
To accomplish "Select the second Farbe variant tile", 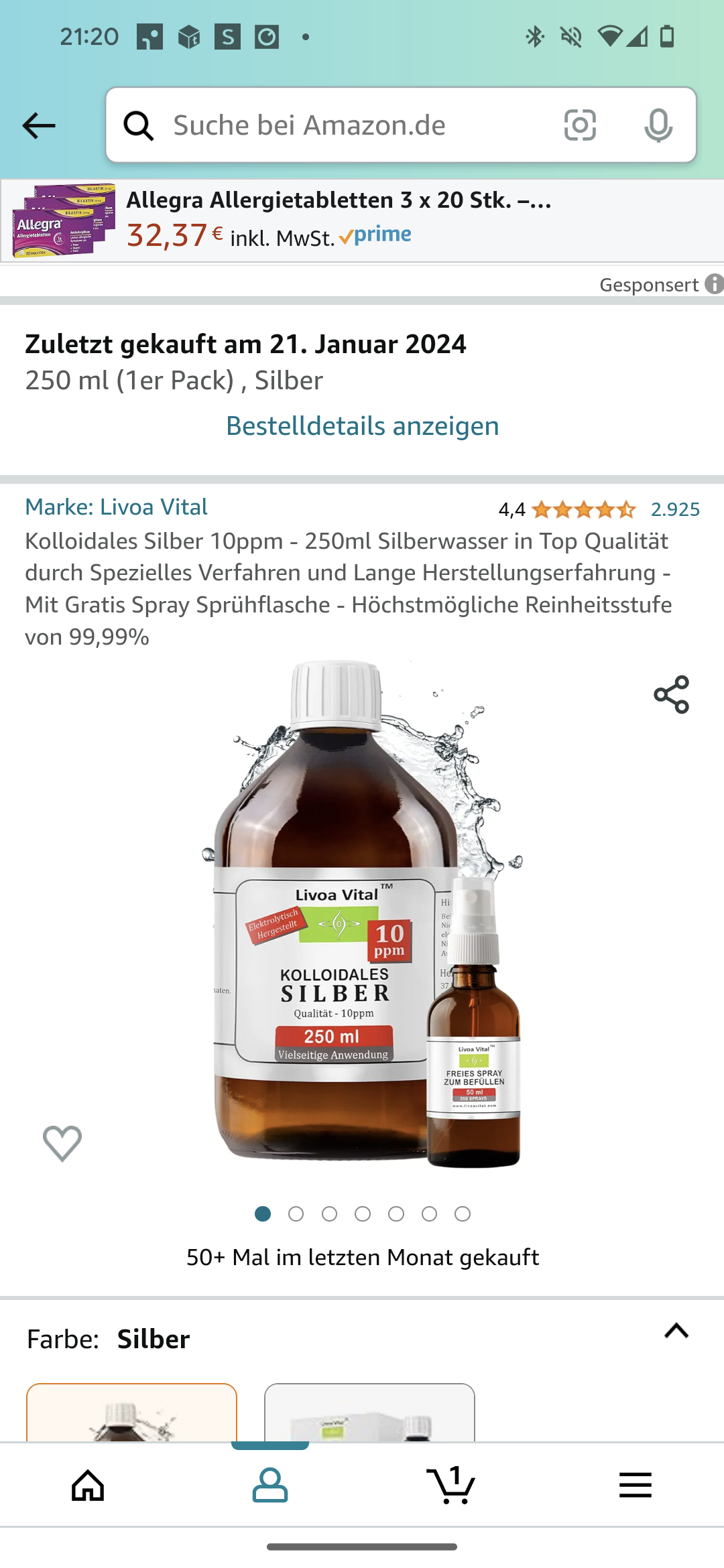I will pyautogui.click(x=369, y=1413).
